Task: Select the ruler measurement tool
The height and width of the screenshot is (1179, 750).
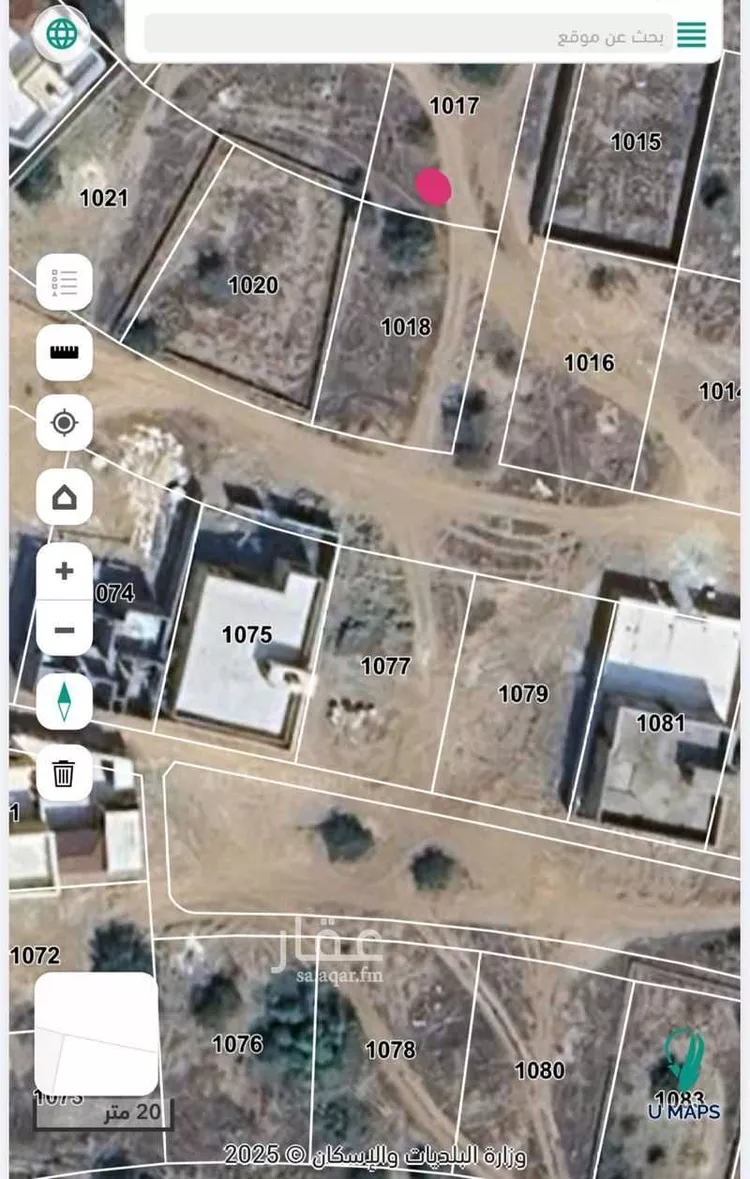Action: 64,352
